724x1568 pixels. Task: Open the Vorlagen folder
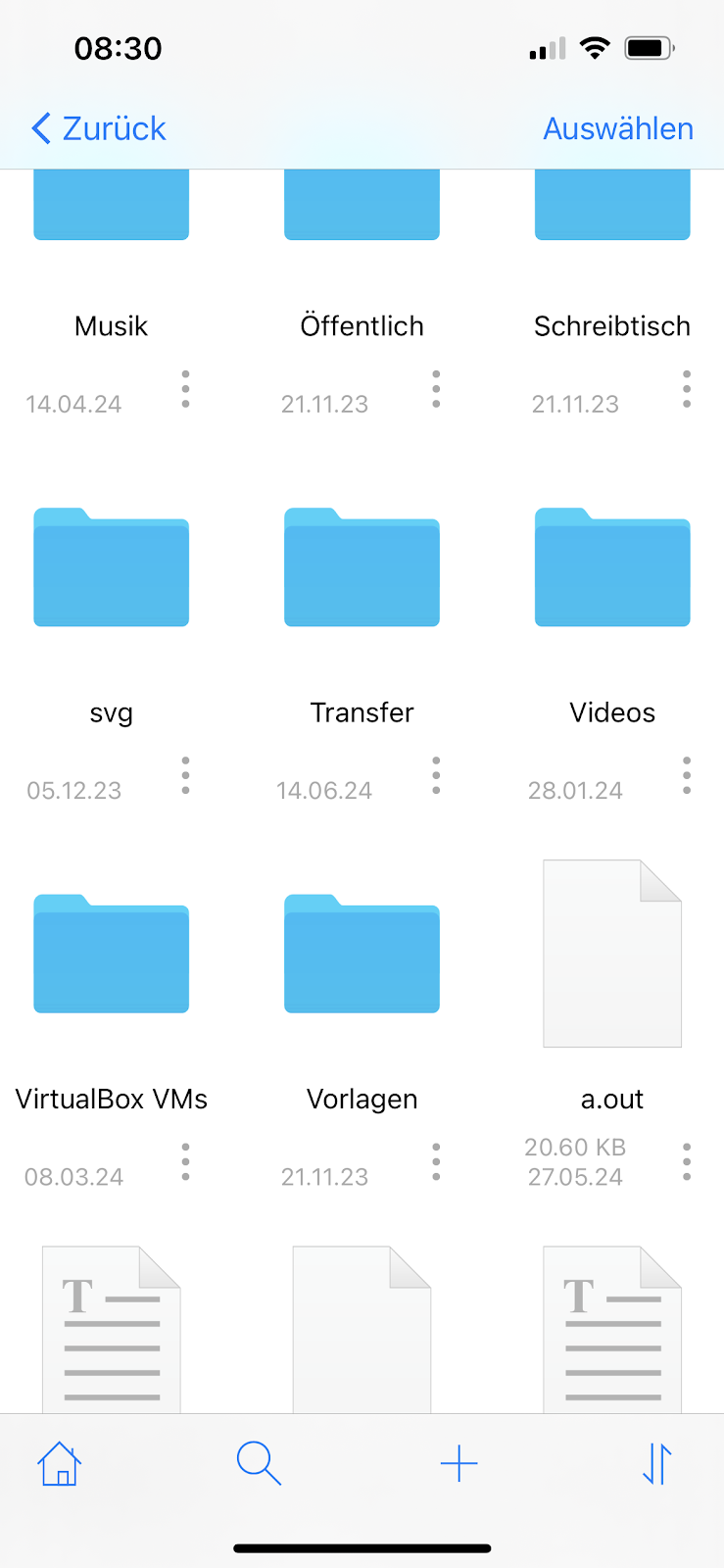[362, 955]
